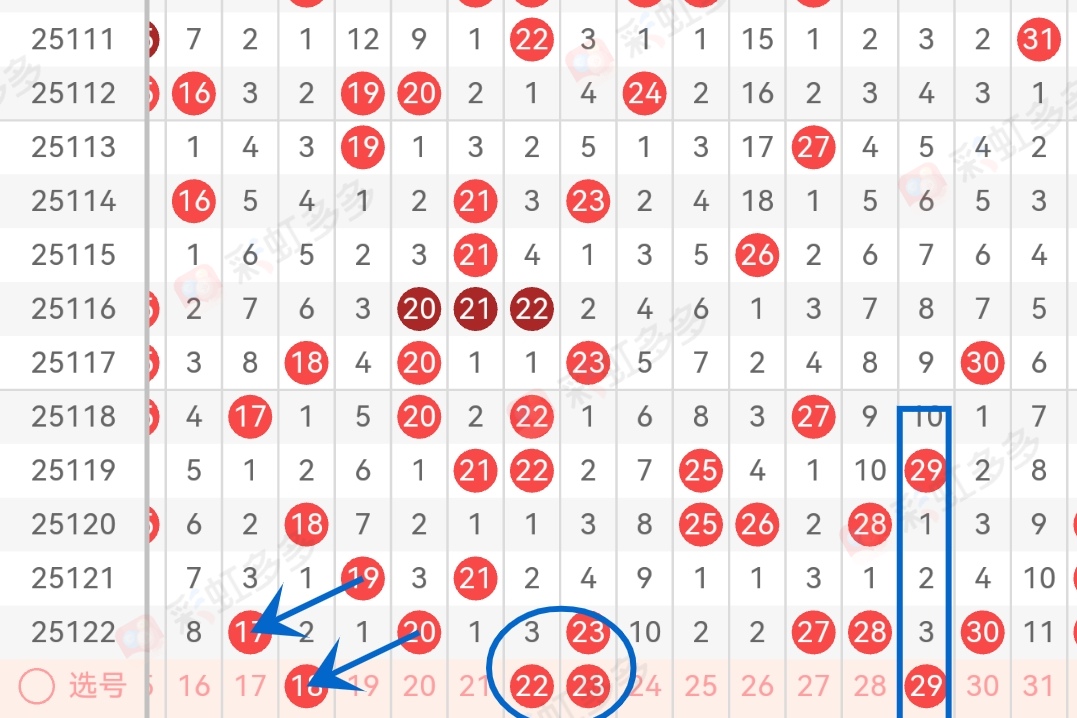Choose number 30 in the selection row

[982, 686]
